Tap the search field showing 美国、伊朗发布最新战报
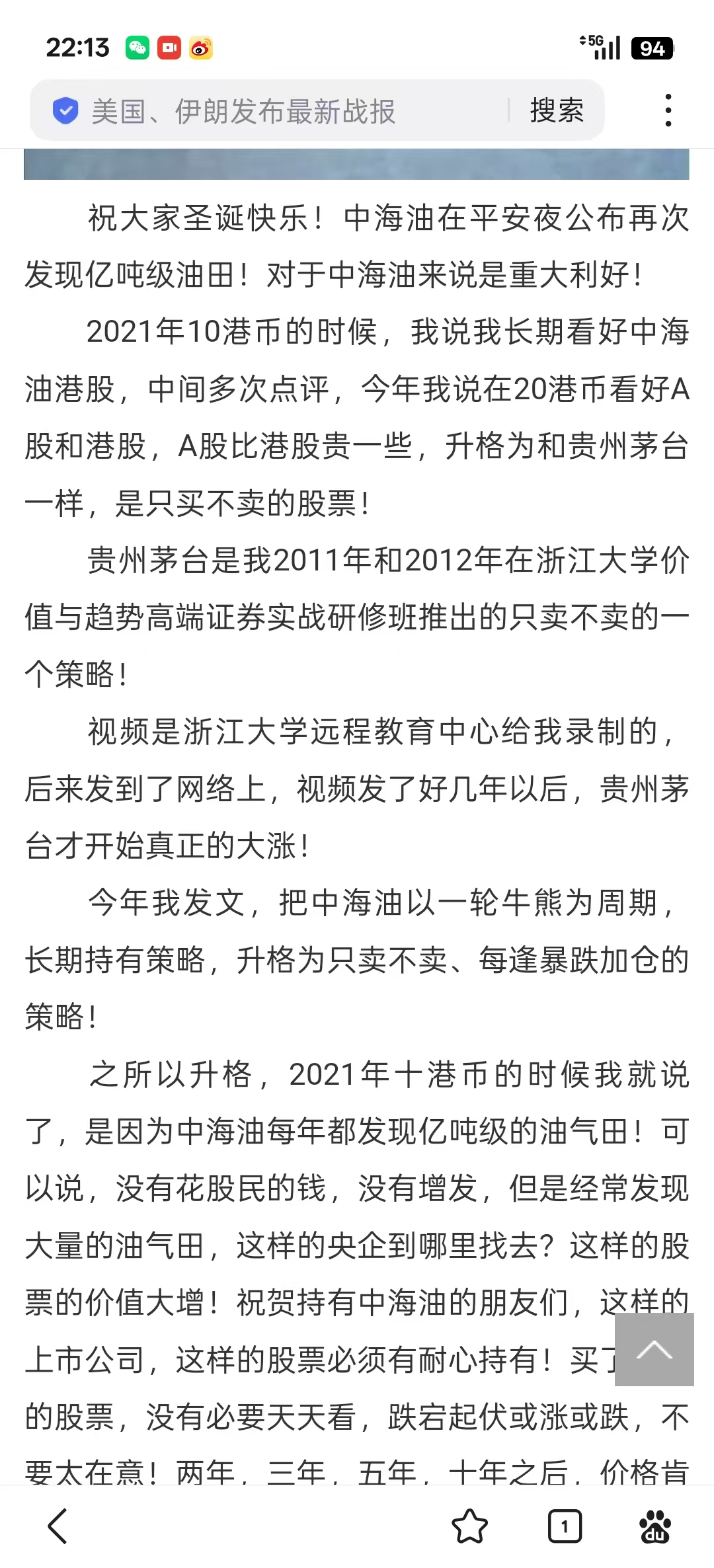Image resolution: width=714 pixels, height=1568 pixels. coord(264,111)
